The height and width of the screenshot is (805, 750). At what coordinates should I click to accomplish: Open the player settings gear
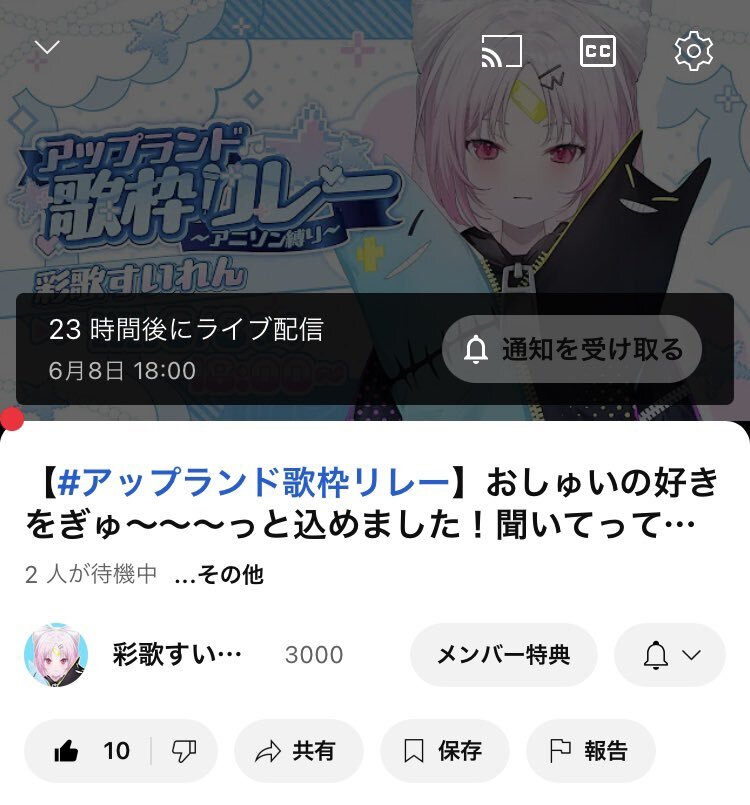pyautogui.click(x=693, y=50)
